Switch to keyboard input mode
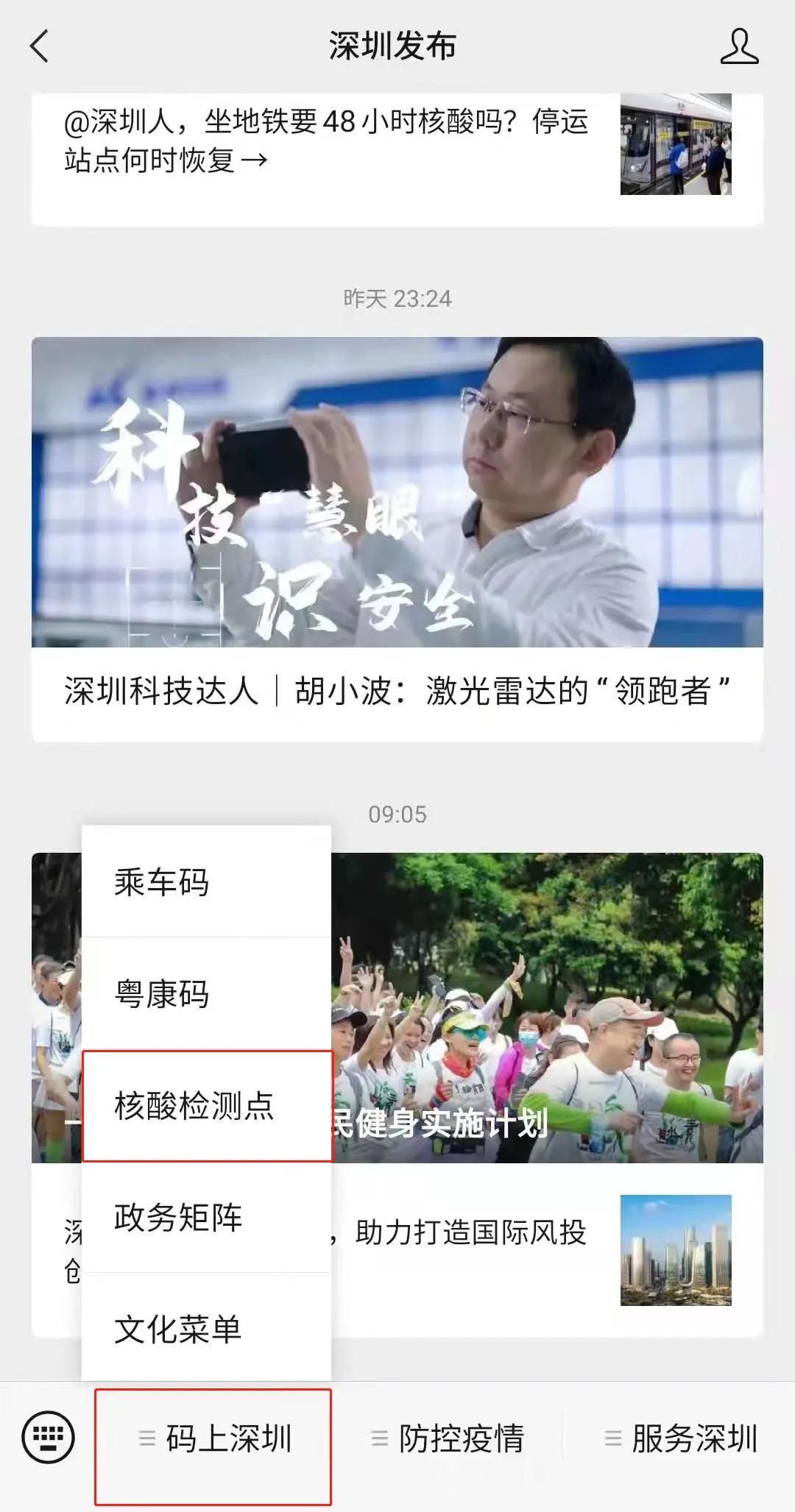This screenshot has height=1512, width=795. [x=49, y=1437]
